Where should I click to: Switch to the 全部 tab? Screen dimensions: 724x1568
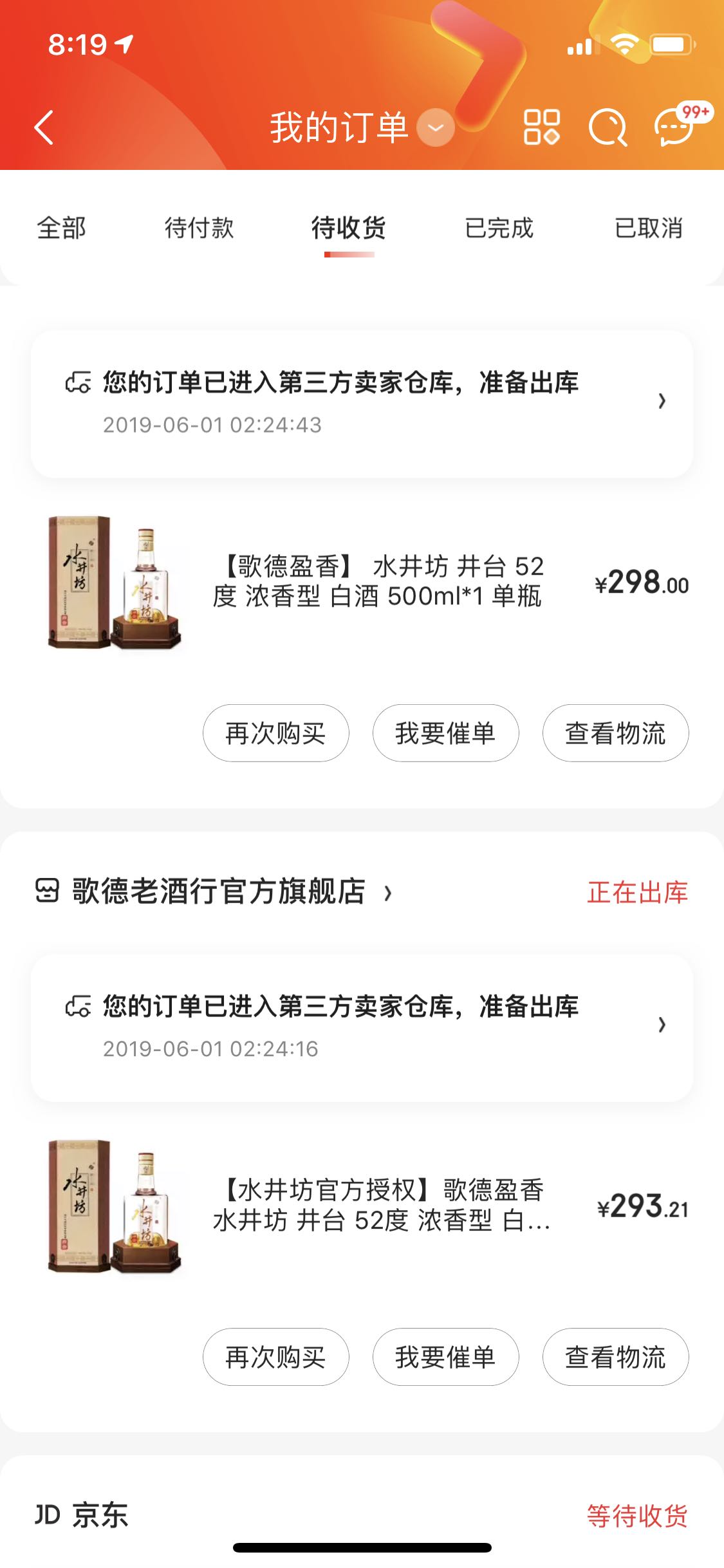[61, 228]
